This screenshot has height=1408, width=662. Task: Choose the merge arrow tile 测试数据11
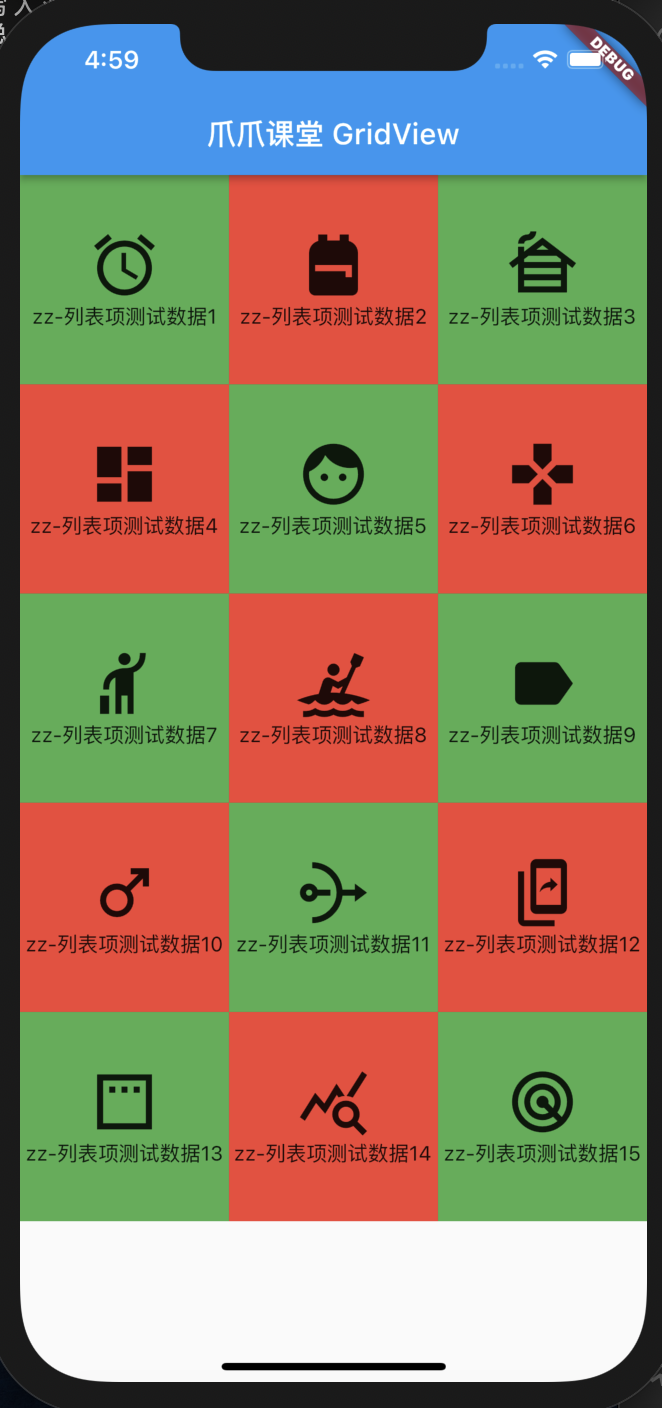point(333,907)
